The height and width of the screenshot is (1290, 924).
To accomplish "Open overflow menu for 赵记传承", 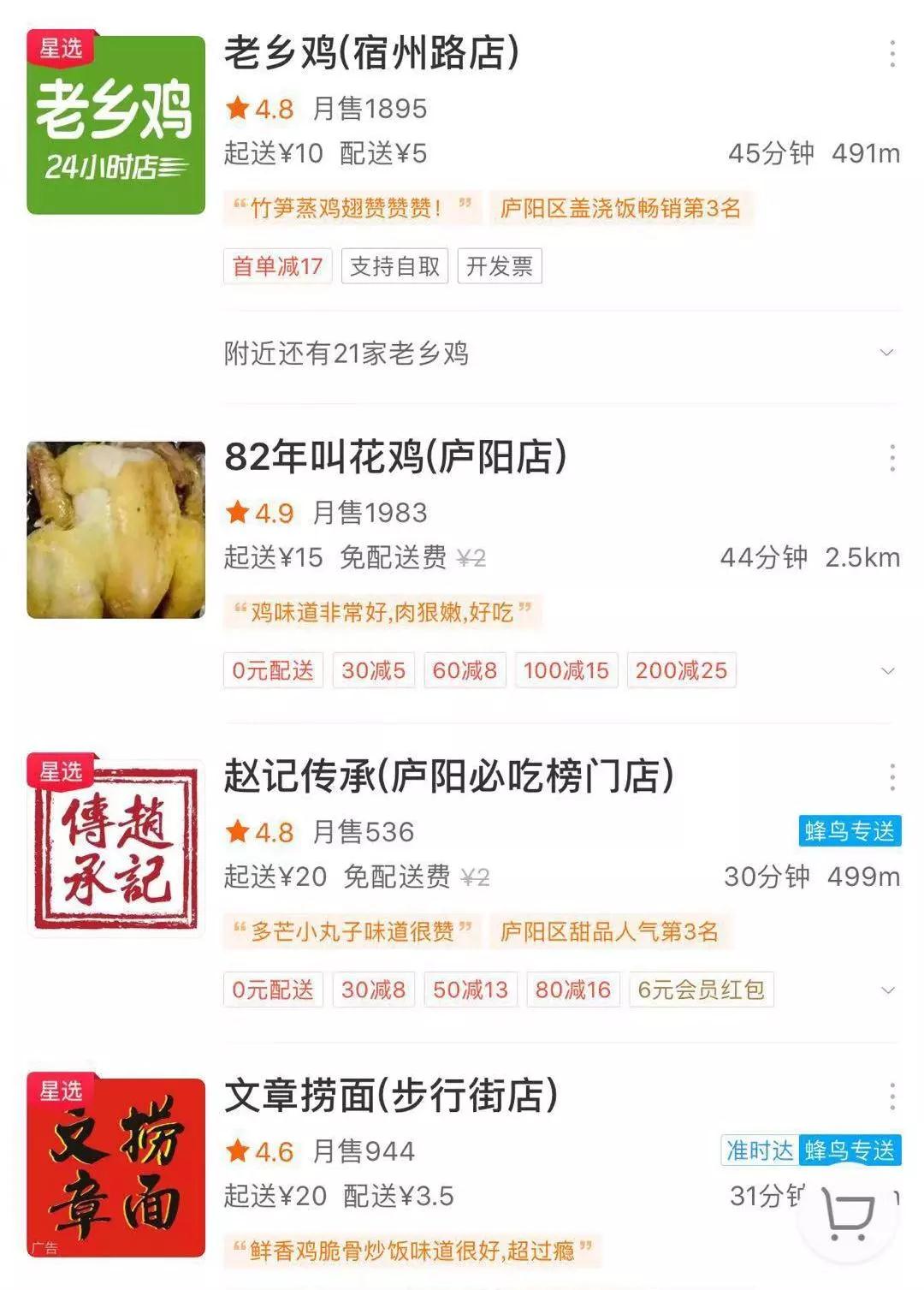I will 891,777.
